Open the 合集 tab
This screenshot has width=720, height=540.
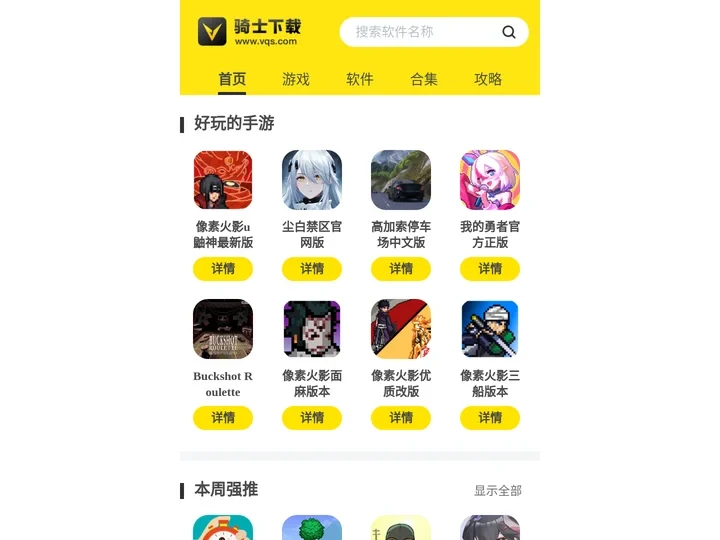424,79
